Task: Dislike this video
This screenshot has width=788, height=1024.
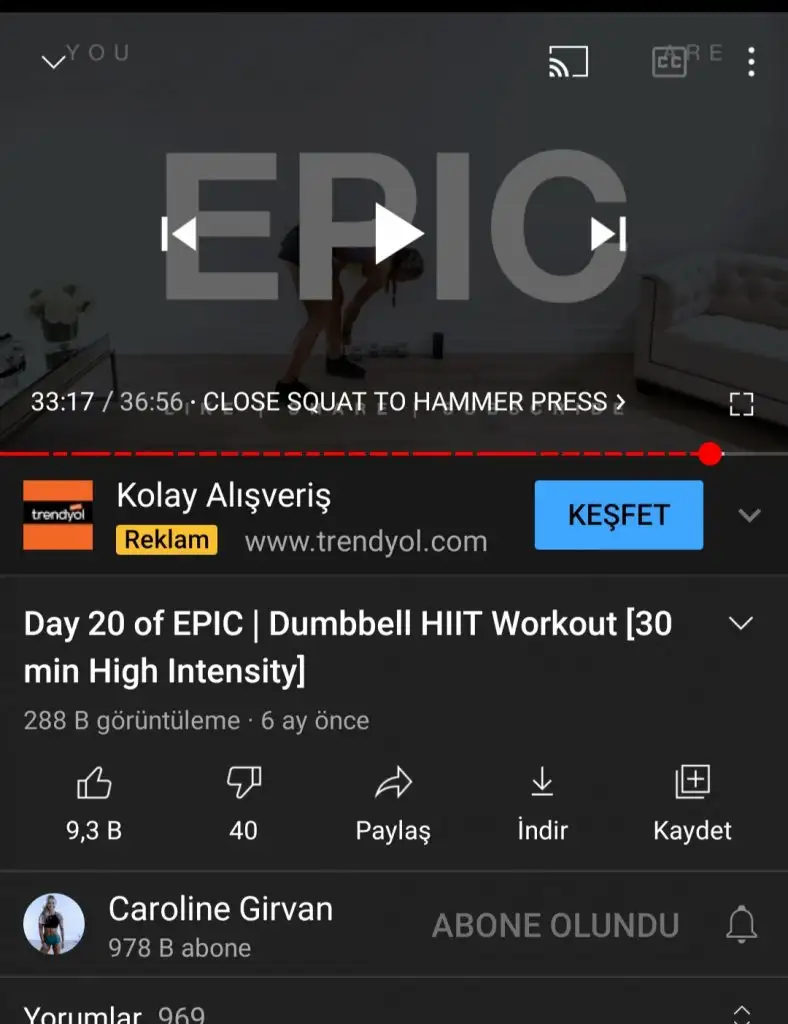Action: click(243, 800)
